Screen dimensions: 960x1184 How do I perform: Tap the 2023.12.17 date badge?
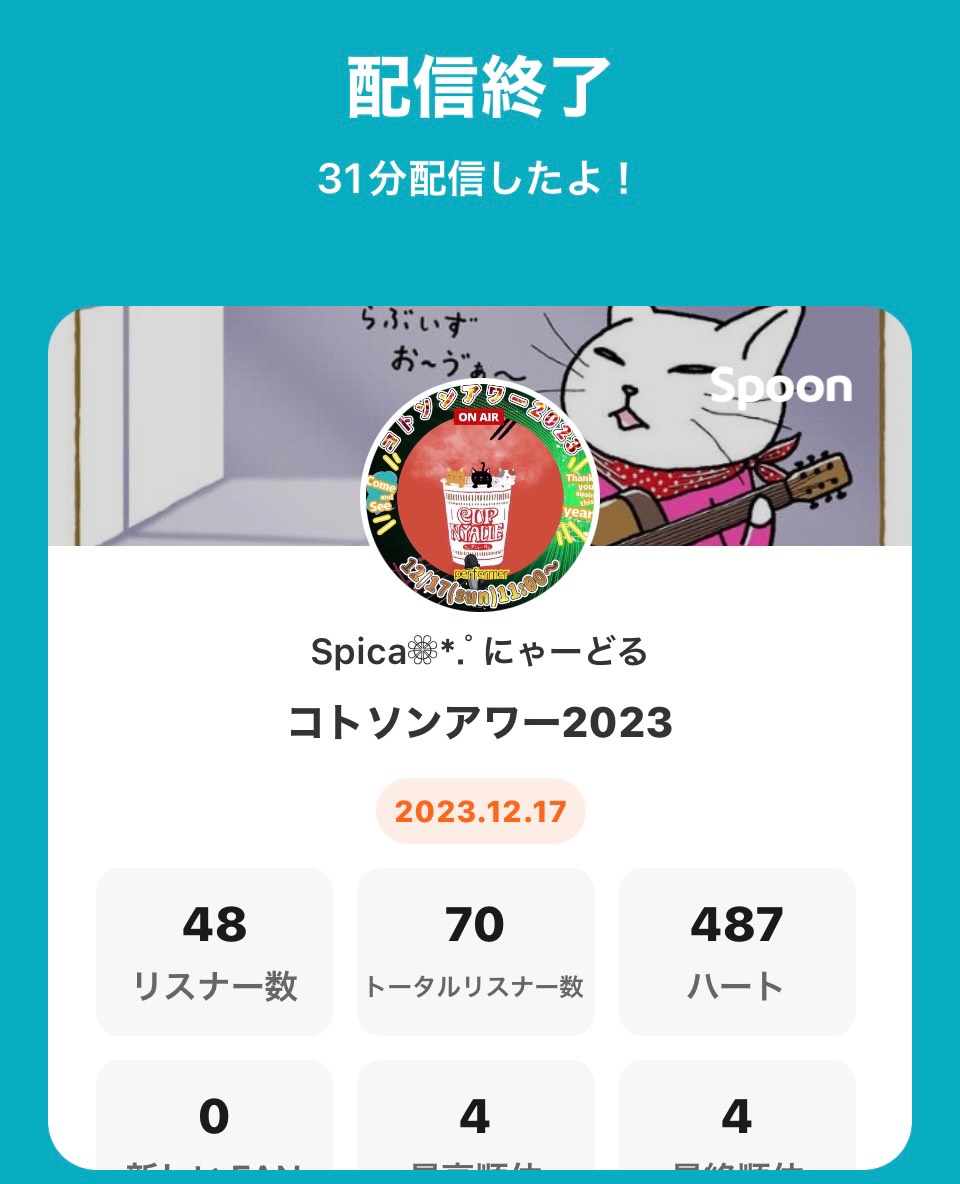[480, 808]
